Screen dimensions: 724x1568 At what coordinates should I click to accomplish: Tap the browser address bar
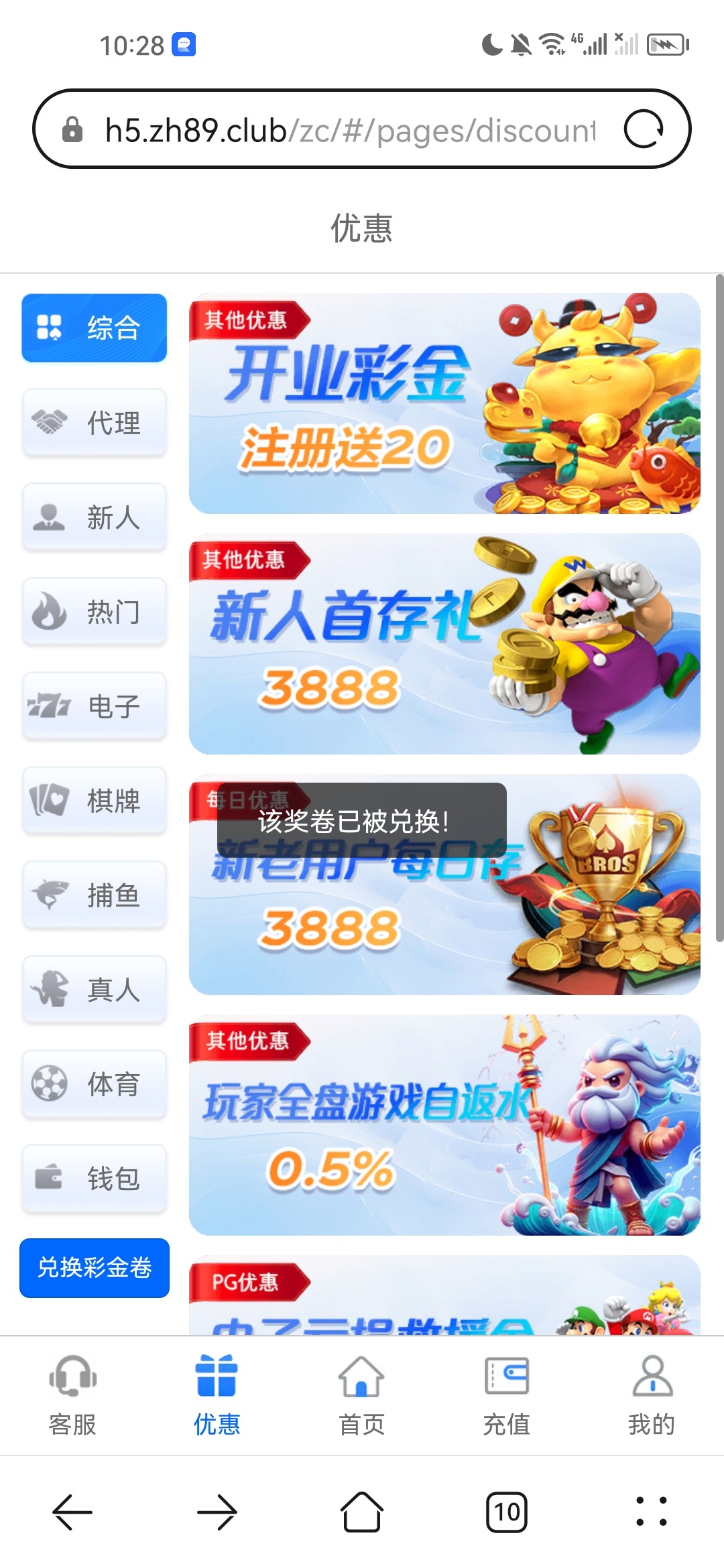pos(349,129)
